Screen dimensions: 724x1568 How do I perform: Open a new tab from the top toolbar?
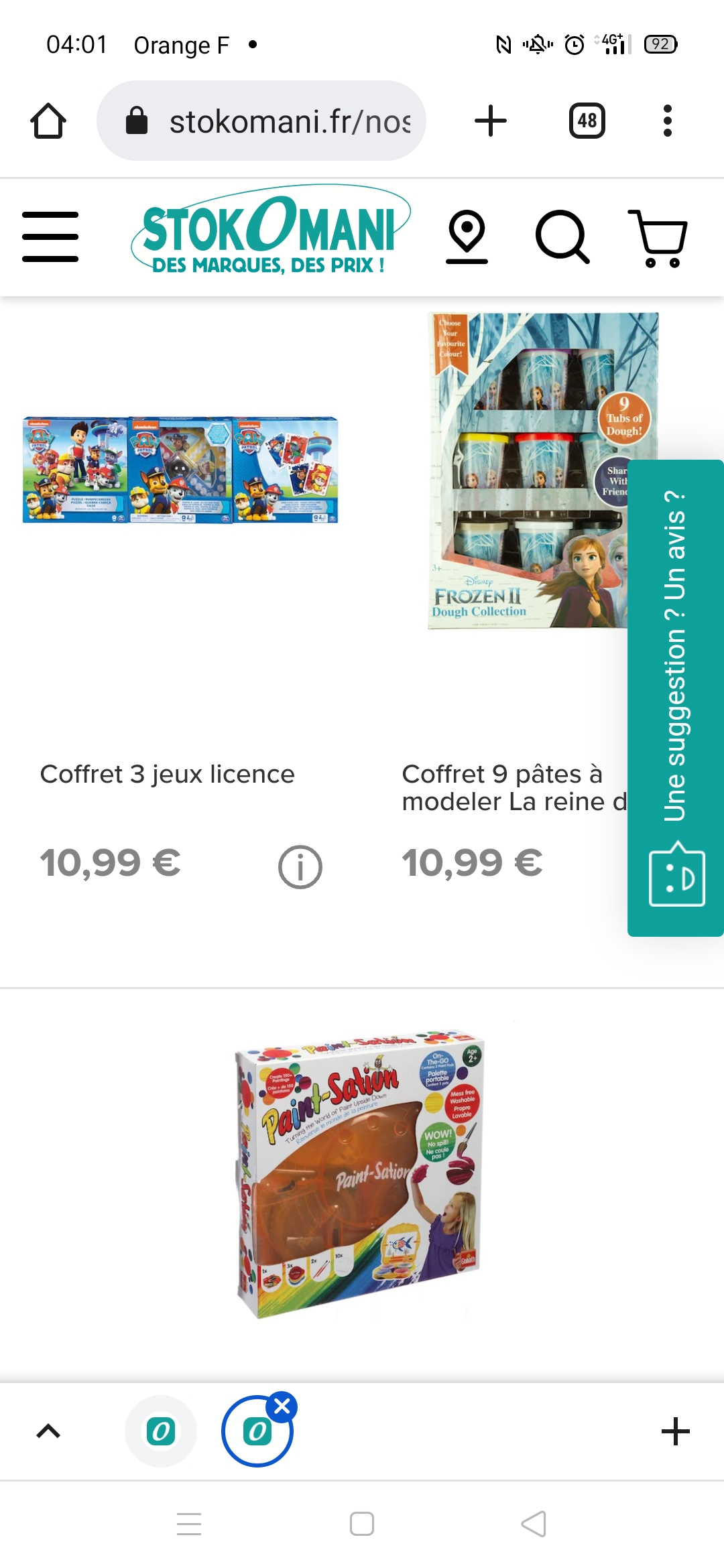pos(490,121)
